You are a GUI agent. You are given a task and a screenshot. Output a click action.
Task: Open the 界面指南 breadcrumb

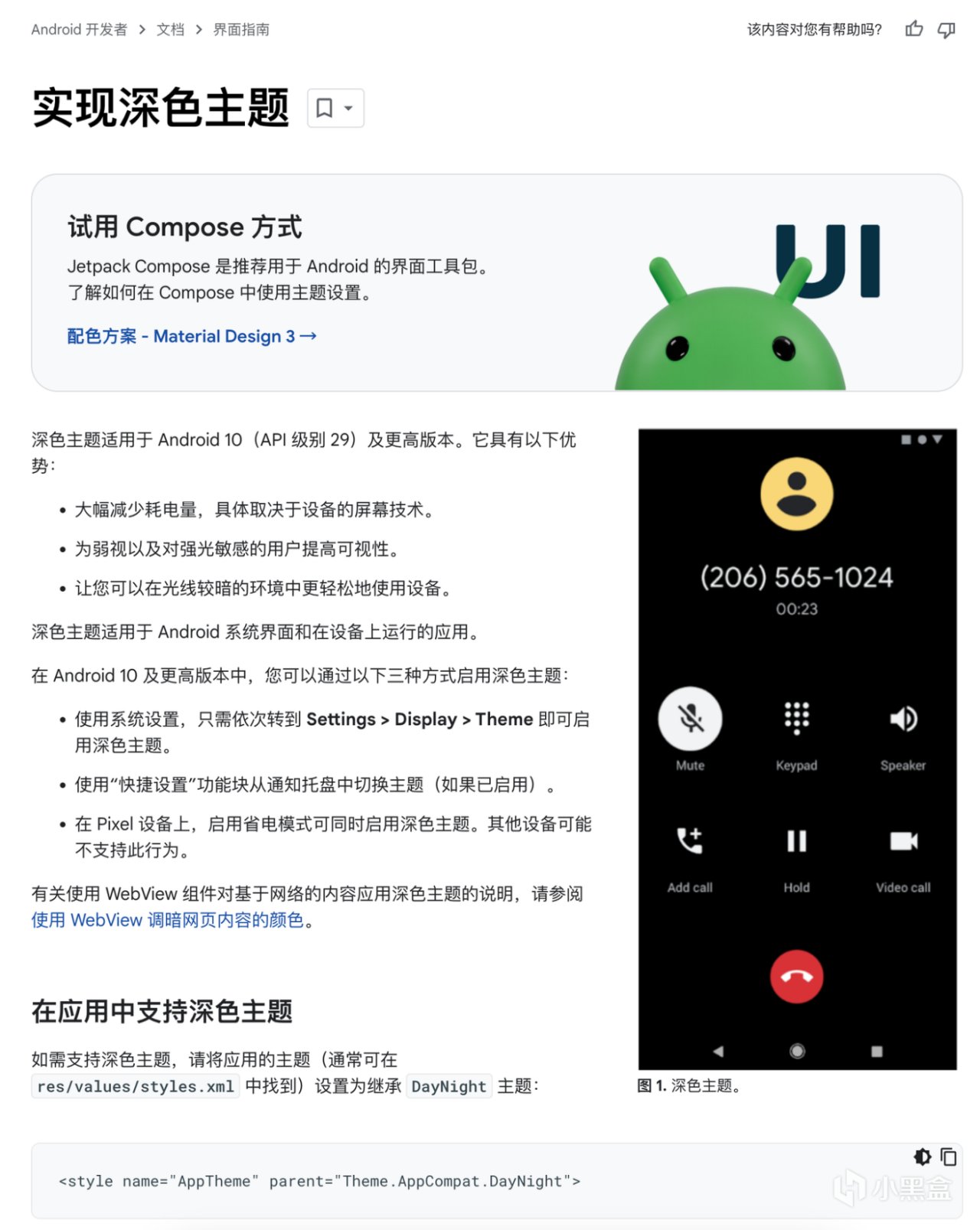pyautogui.click(x=241, y=30)
